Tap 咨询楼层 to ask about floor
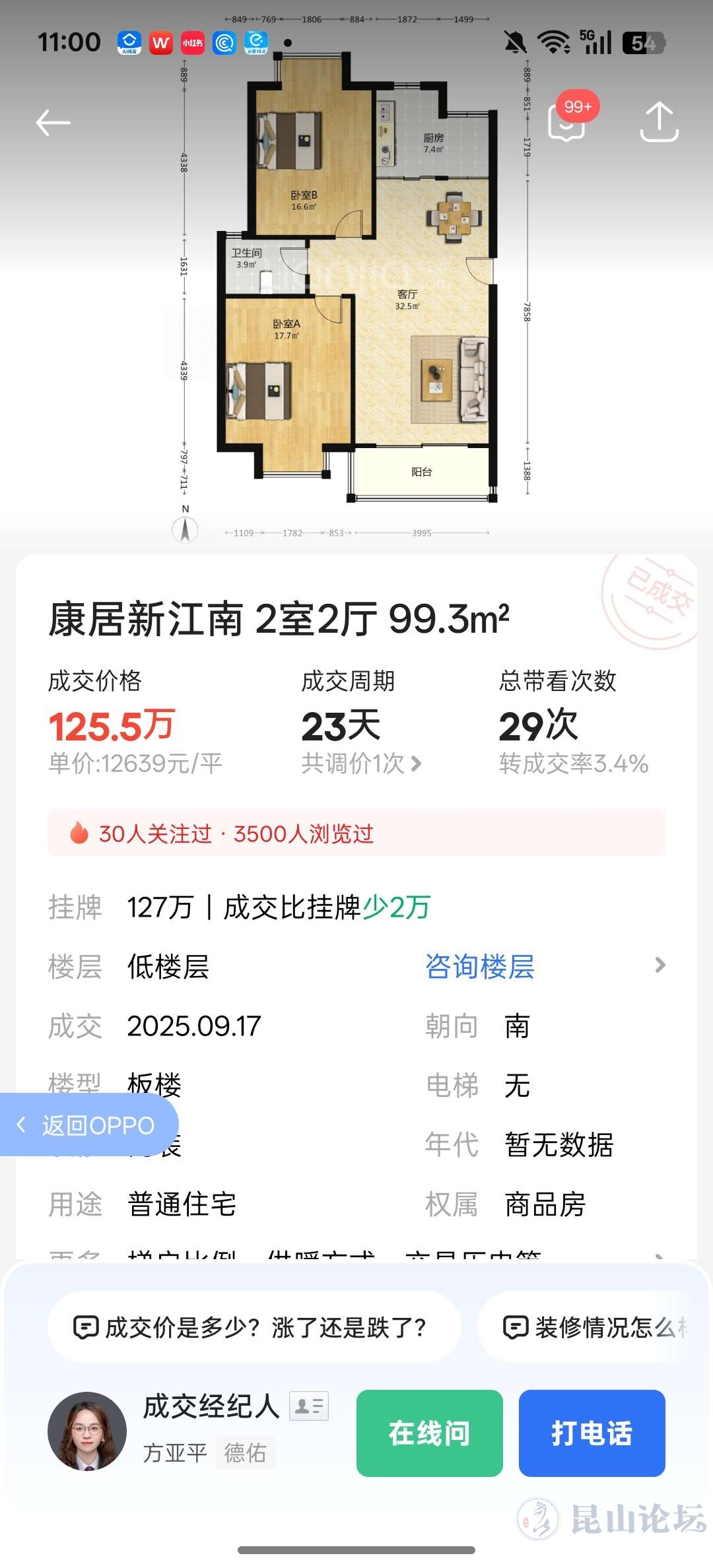Viewport: 713px width, 1568px height. (x=480, y=967)
